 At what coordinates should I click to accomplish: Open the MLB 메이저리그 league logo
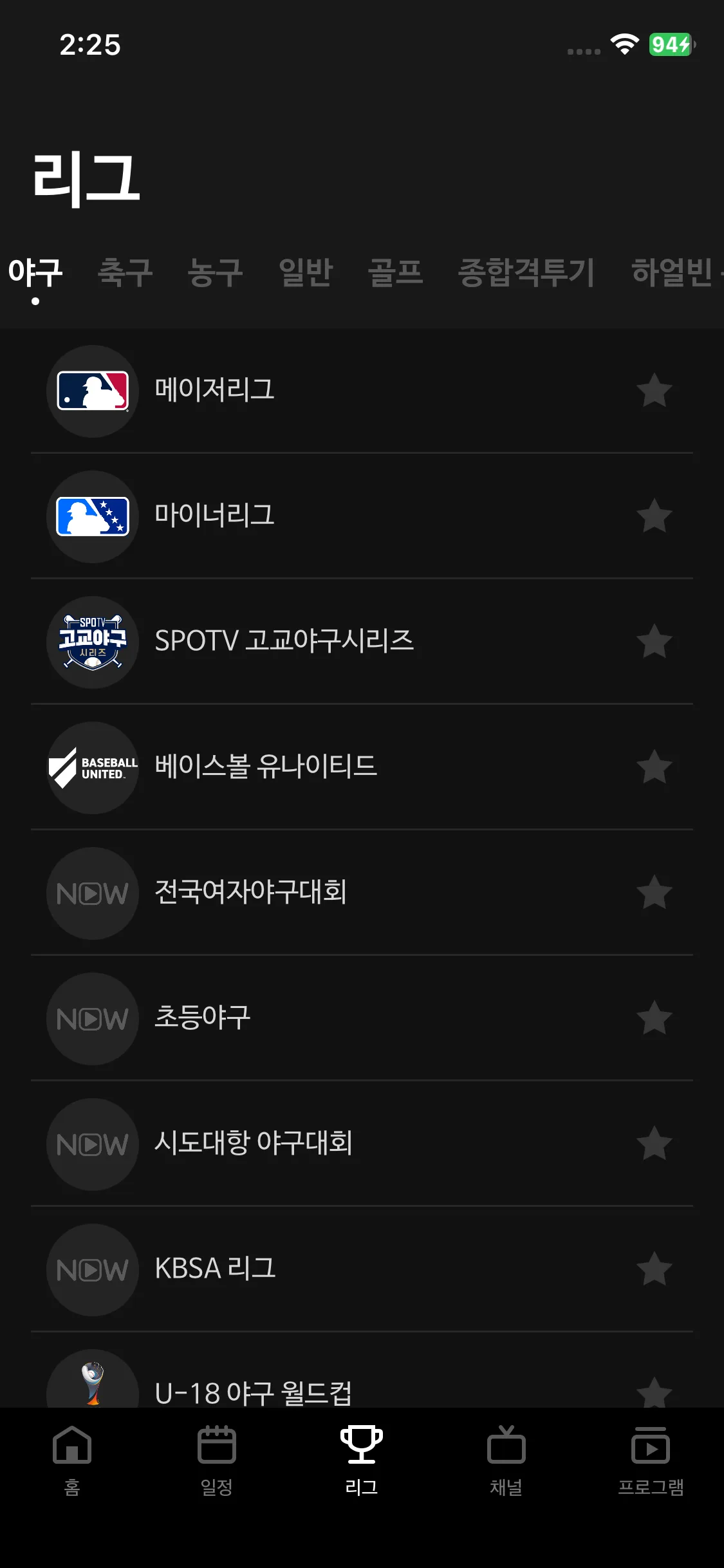pos(92,391)
